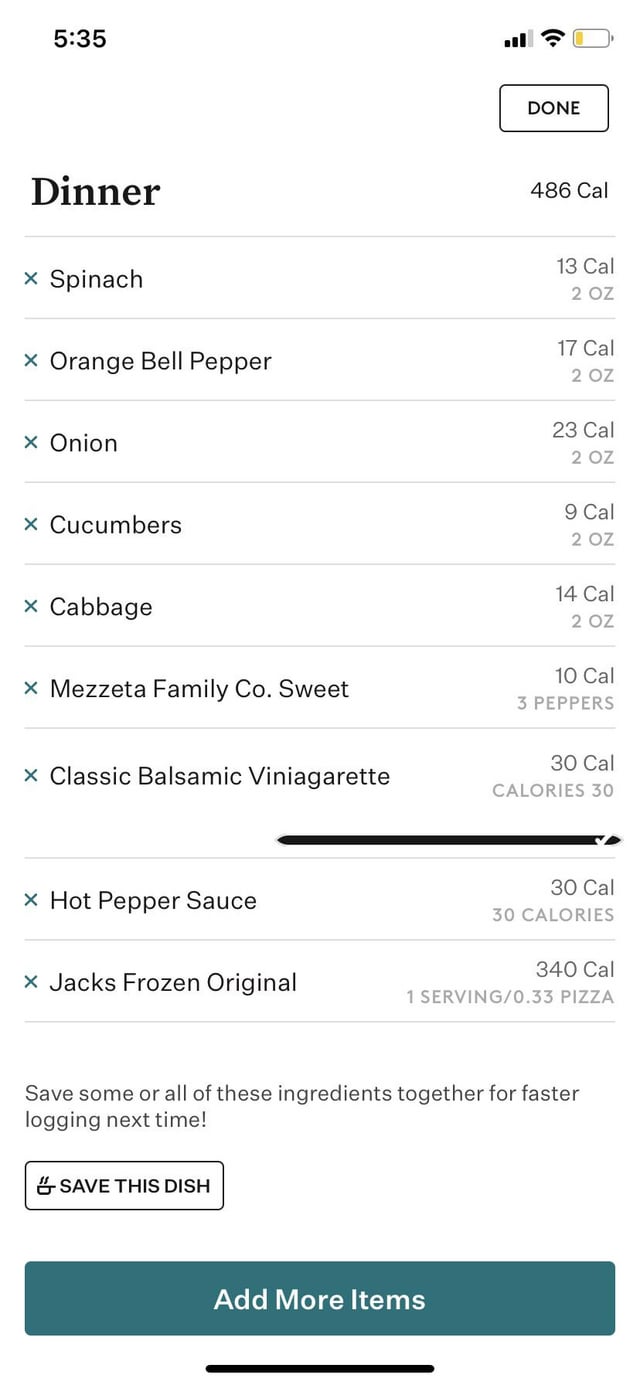The image size is (640, 1385).
Task: Save this dish for faster logging
Action: [x=124, y=1186]
